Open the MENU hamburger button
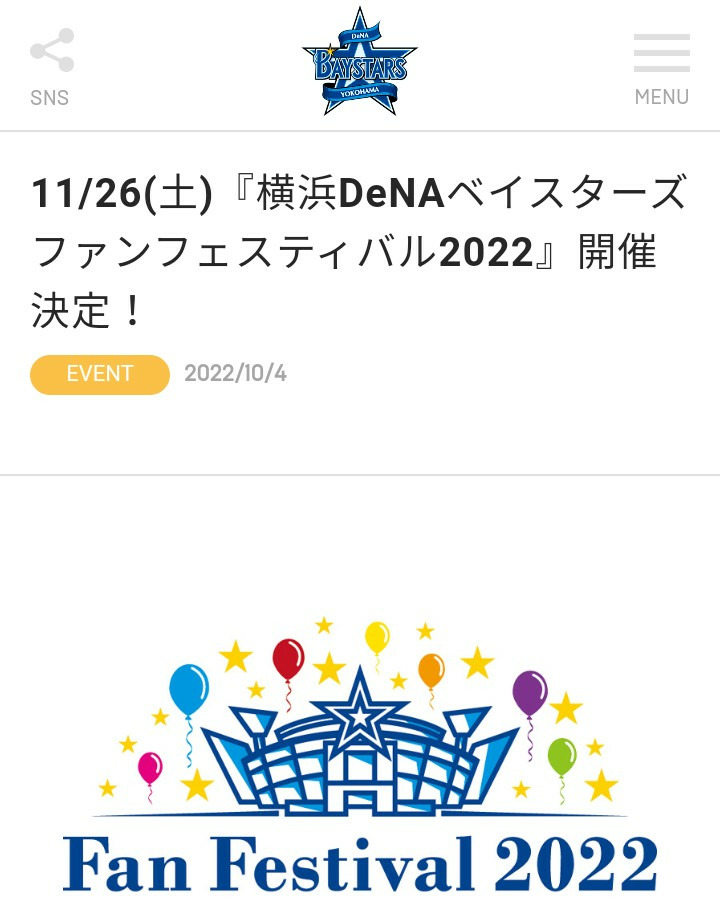The height and width of the screenshot is (909, 720). (x=661, y=67)
